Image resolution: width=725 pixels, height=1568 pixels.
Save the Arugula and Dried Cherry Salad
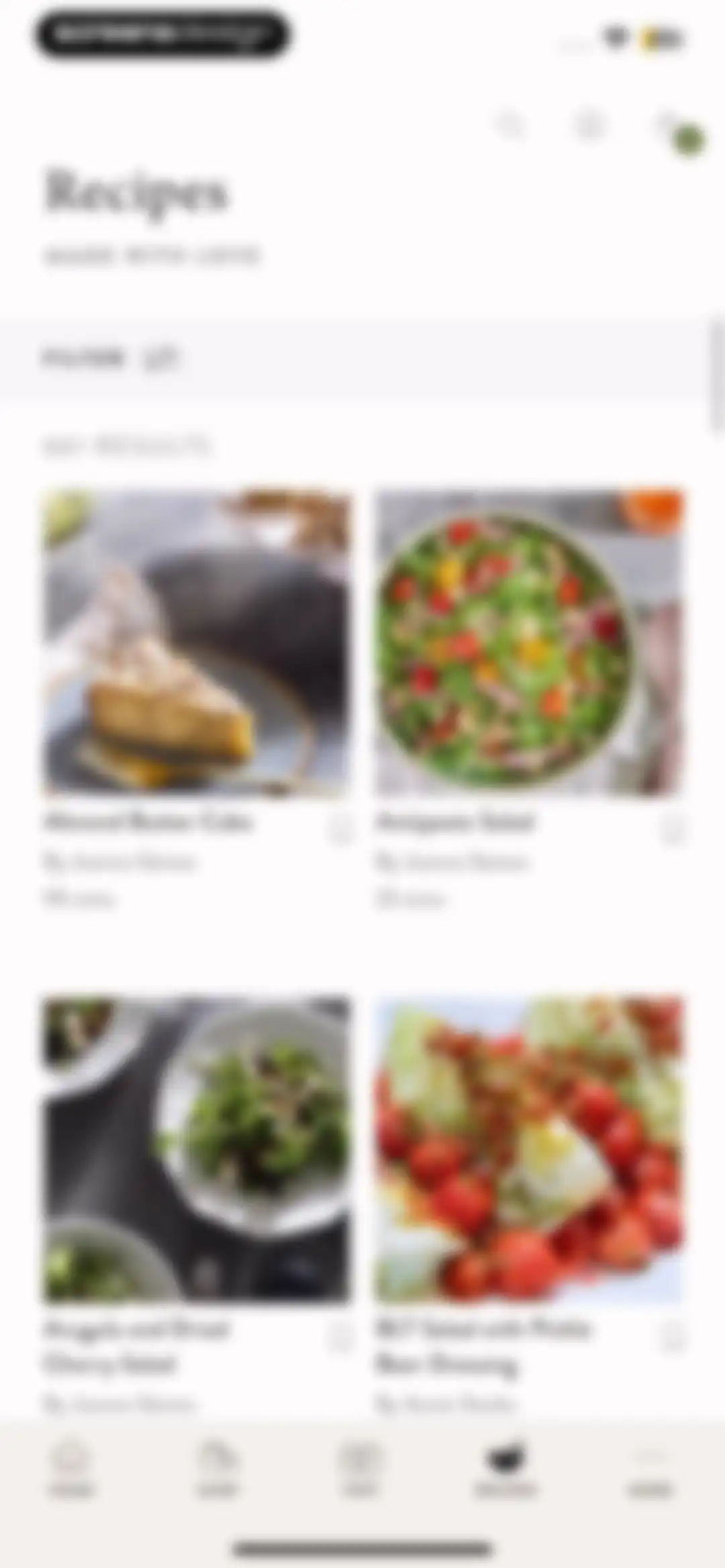pyautogui.click(x=340, y=1336)
